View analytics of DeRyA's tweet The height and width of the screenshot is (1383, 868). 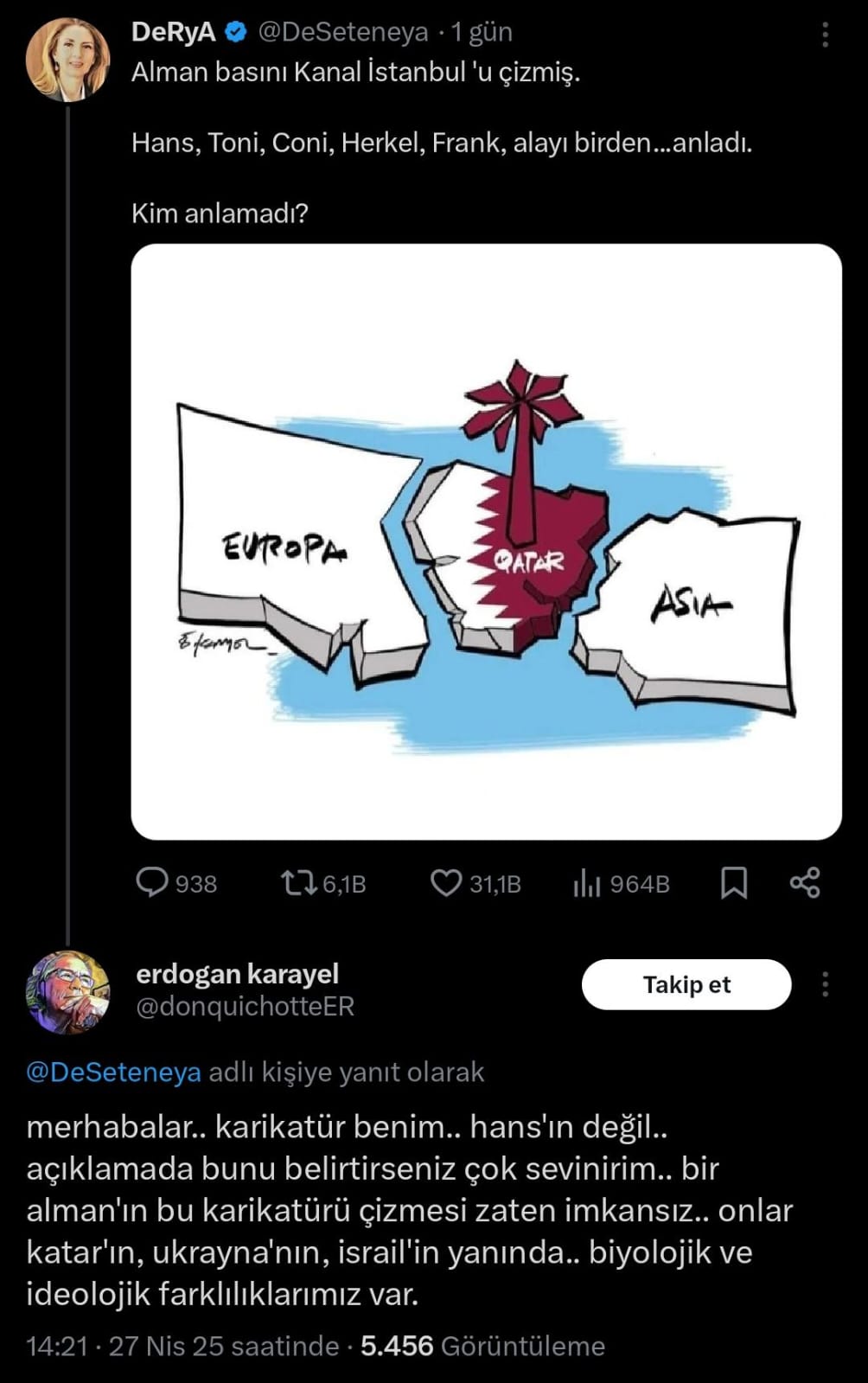point(587,883)
